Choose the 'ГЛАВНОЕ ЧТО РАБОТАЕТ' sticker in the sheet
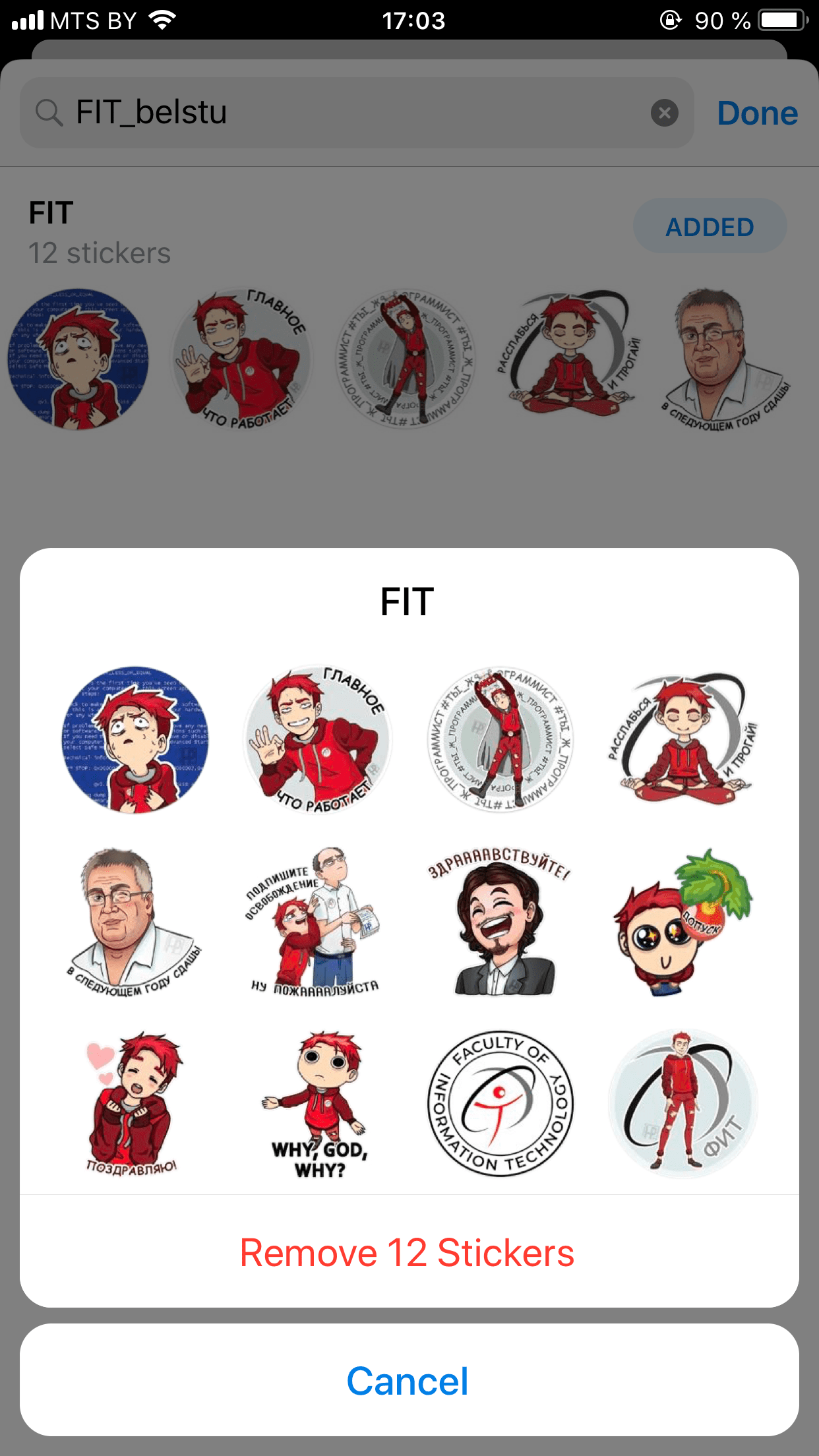819x1456 pixels. coord(318,739)
